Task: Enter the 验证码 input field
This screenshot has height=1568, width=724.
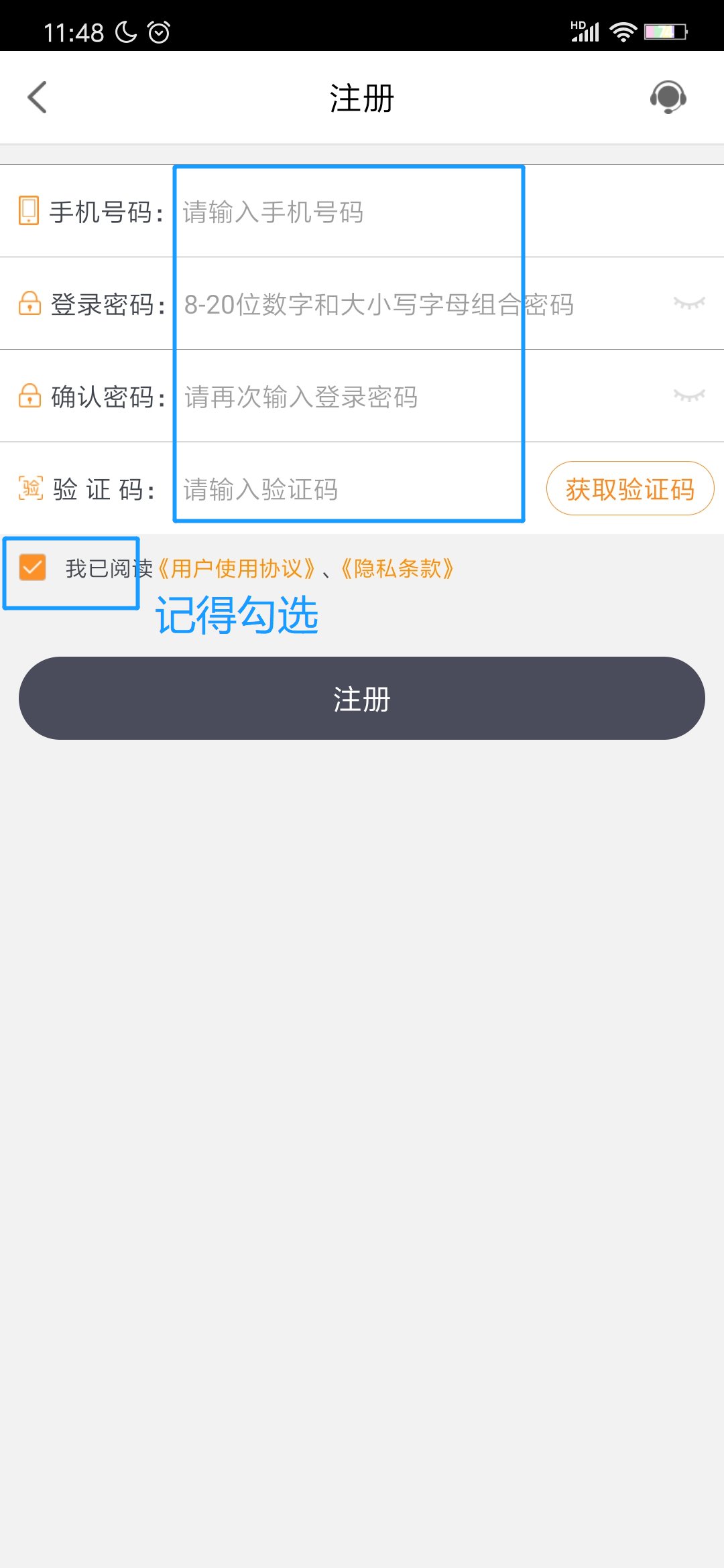Action: 349,490
